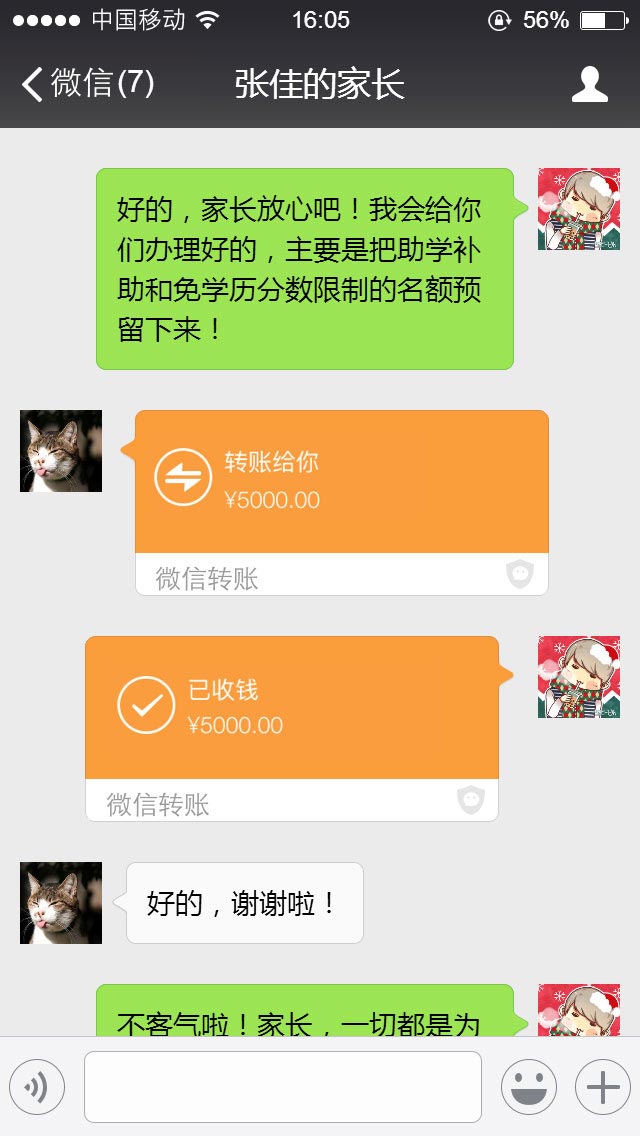Switch to voice message input
Screen dimensions: 640x1136
pyautogui.click(x=37, y=1087)
